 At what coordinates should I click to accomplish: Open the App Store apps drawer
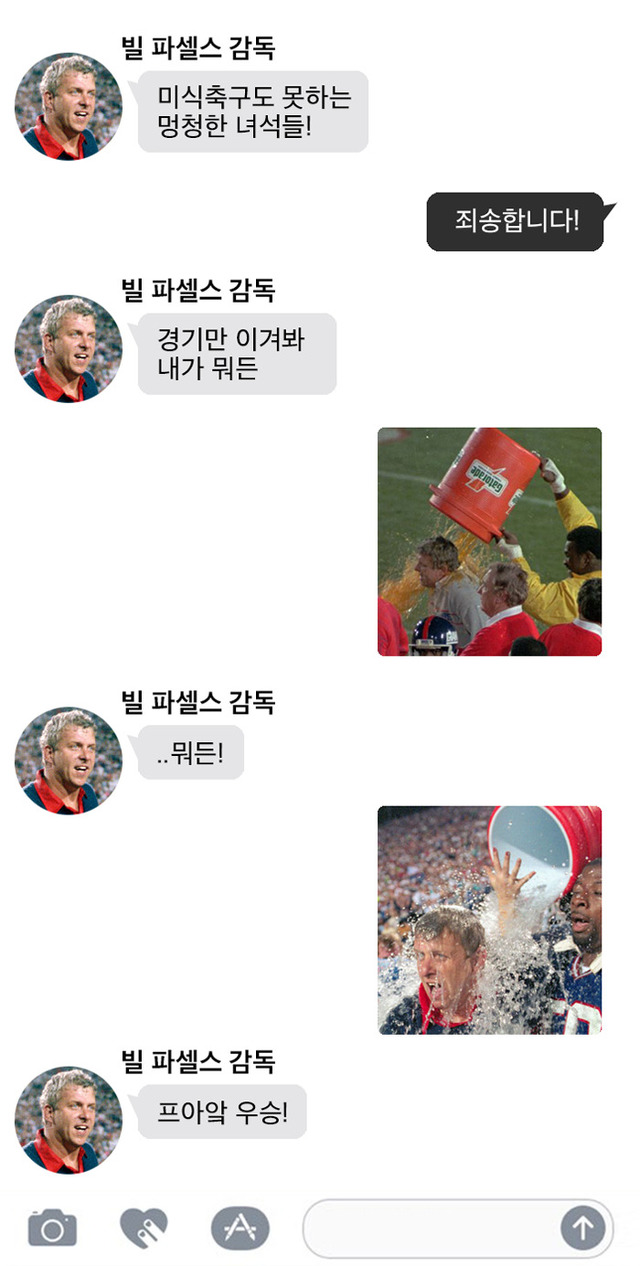pyautogui.click(x=240, y=1227)
